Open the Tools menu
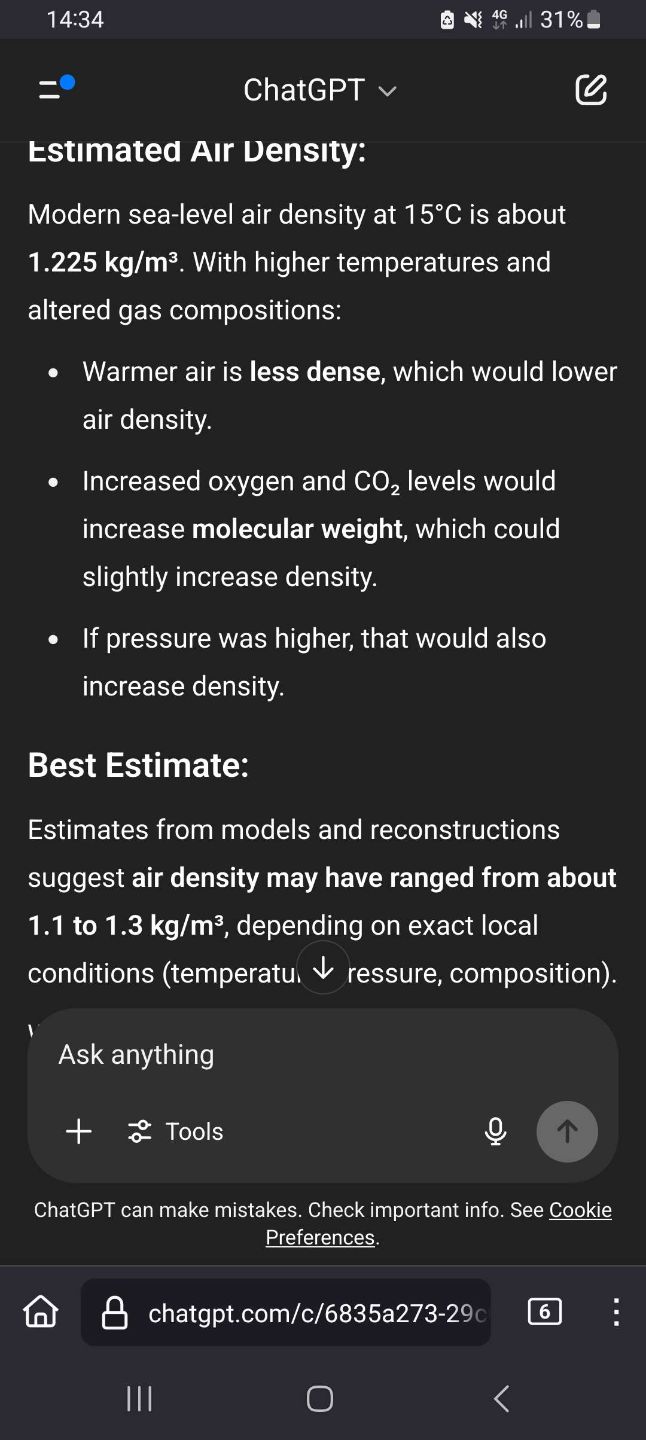 [176, 1131]
